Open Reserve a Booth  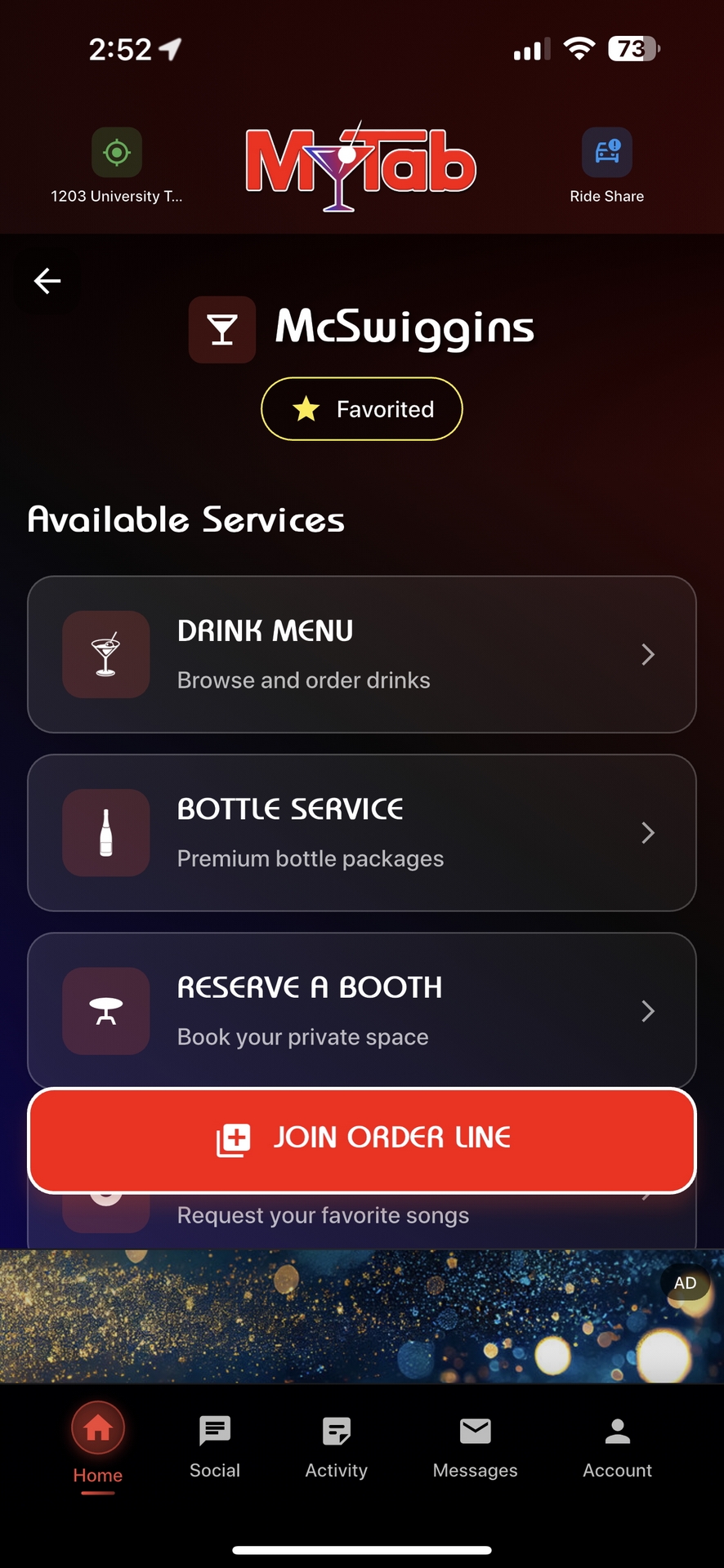(x=362, y=1010)
